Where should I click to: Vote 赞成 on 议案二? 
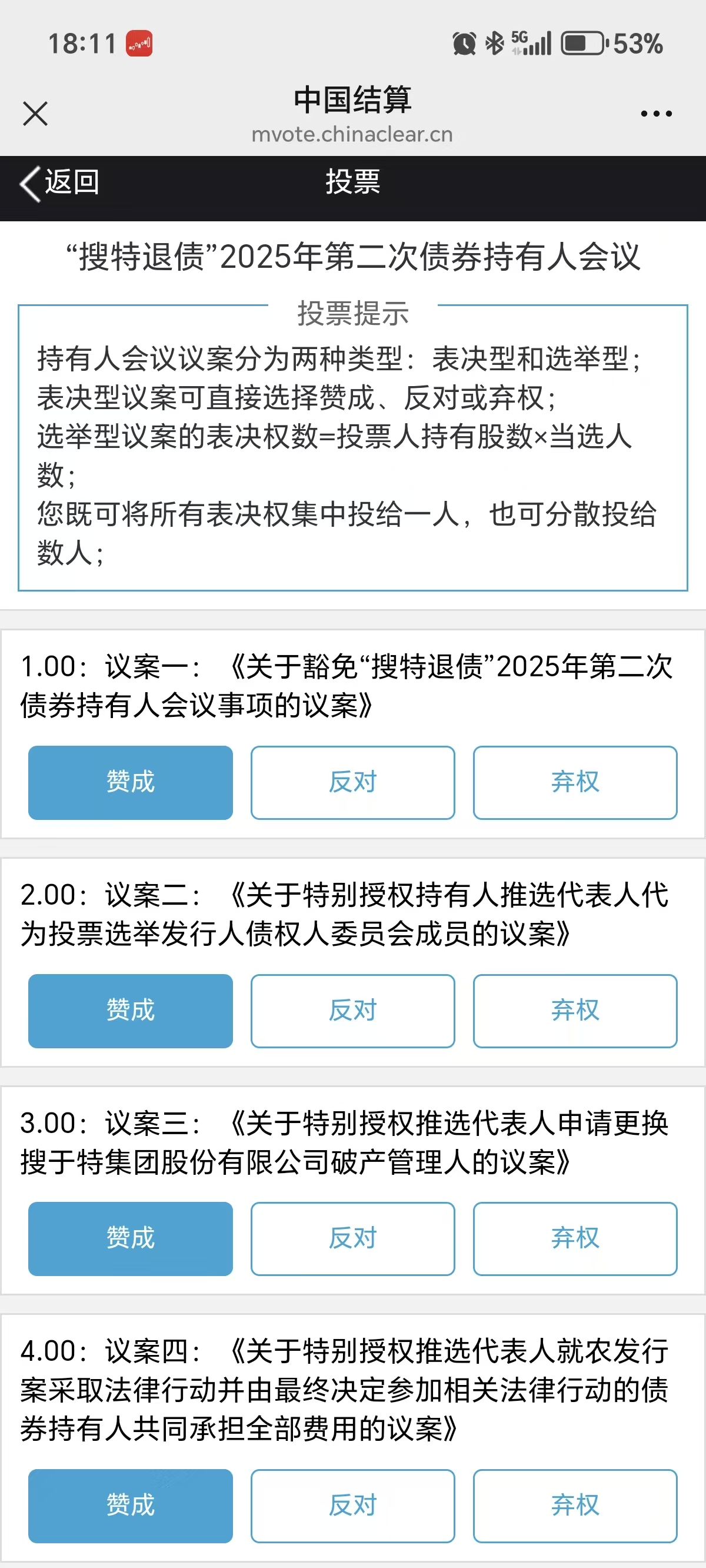tap(130, 1011)
